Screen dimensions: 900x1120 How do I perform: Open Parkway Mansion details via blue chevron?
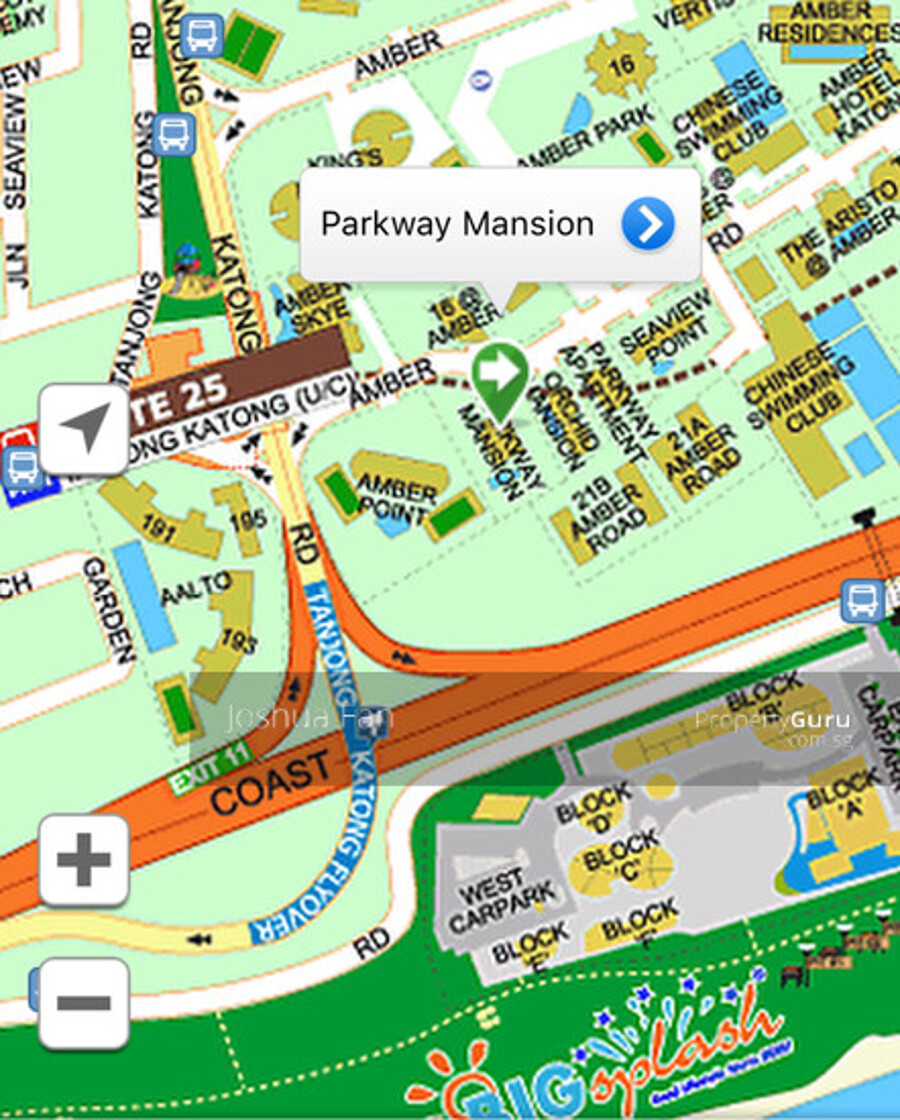click(648, 224)
